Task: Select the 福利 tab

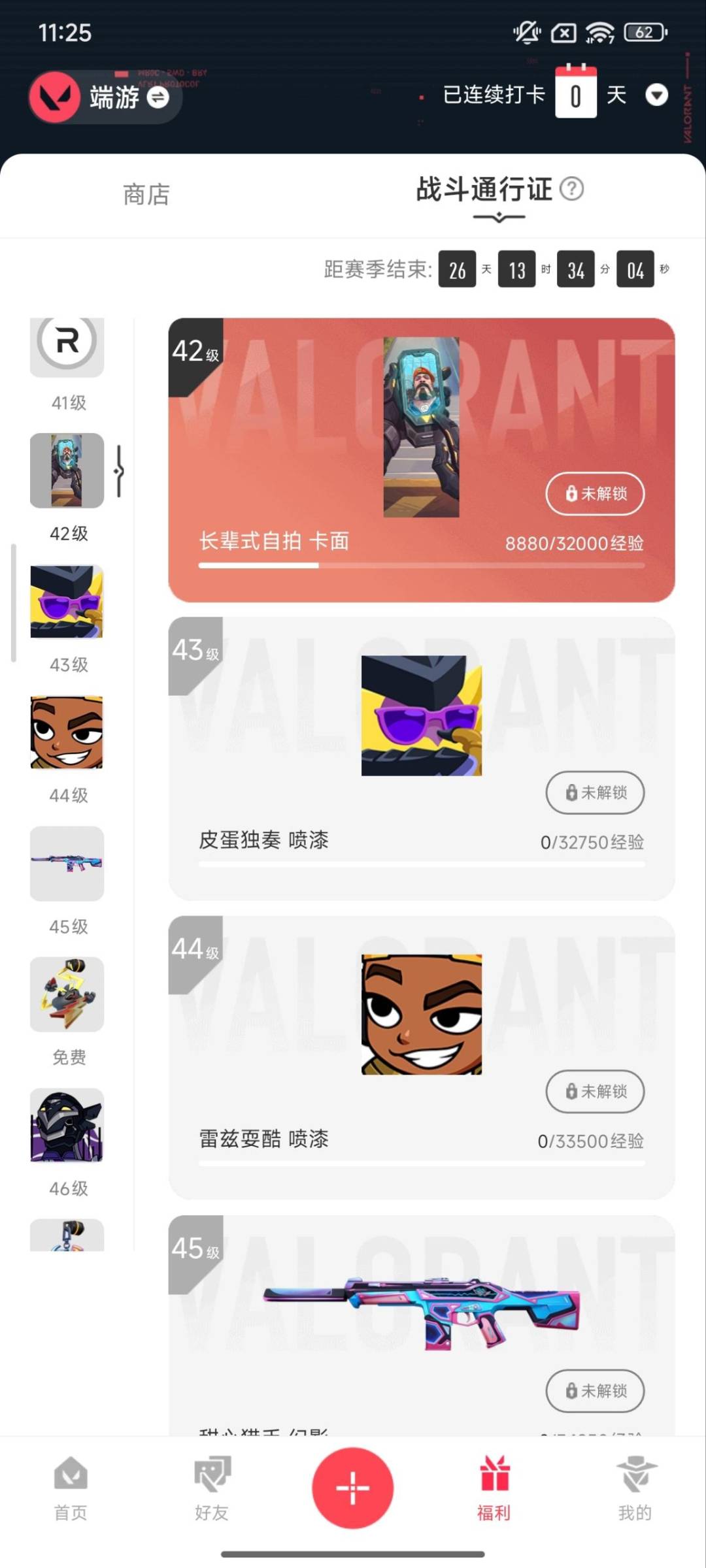Action: 494,1488
